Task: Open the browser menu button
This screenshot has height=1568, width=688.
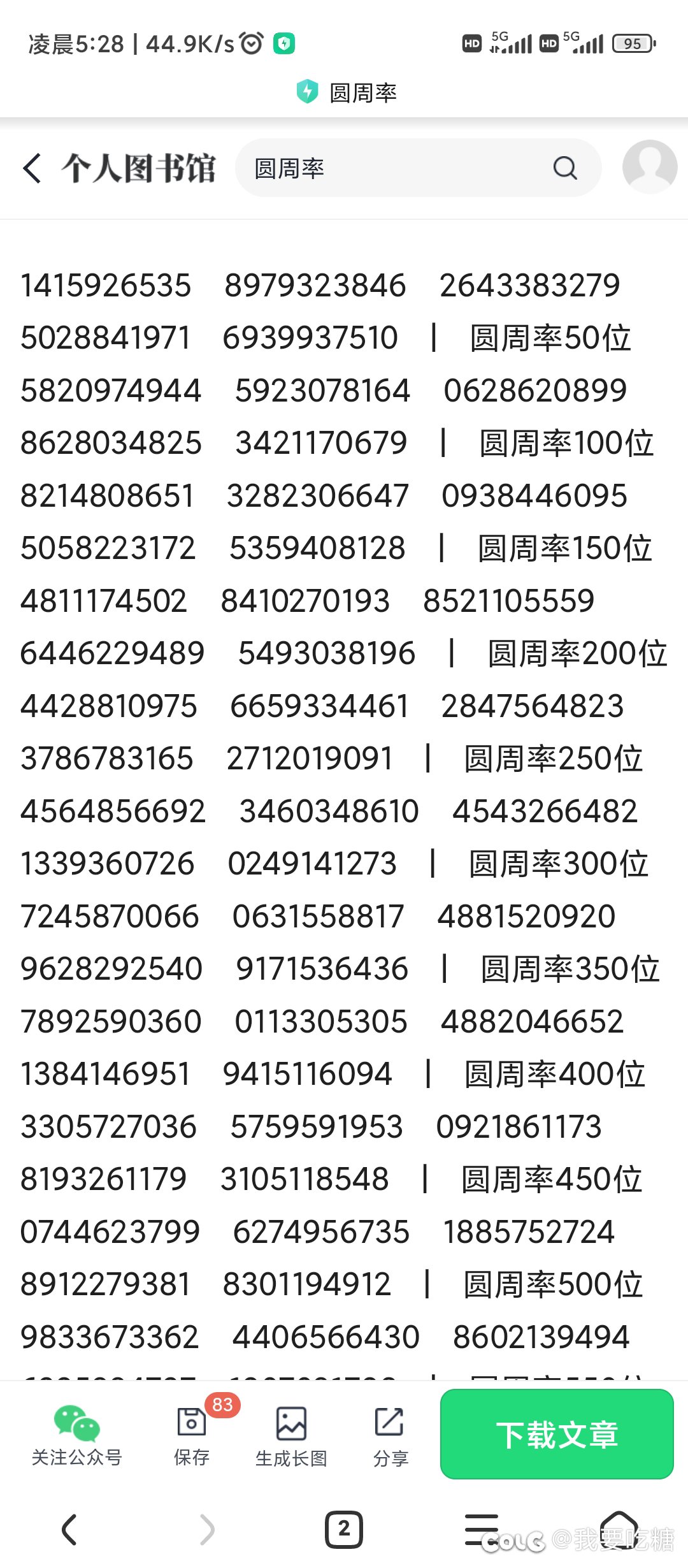Action: 482,1530
